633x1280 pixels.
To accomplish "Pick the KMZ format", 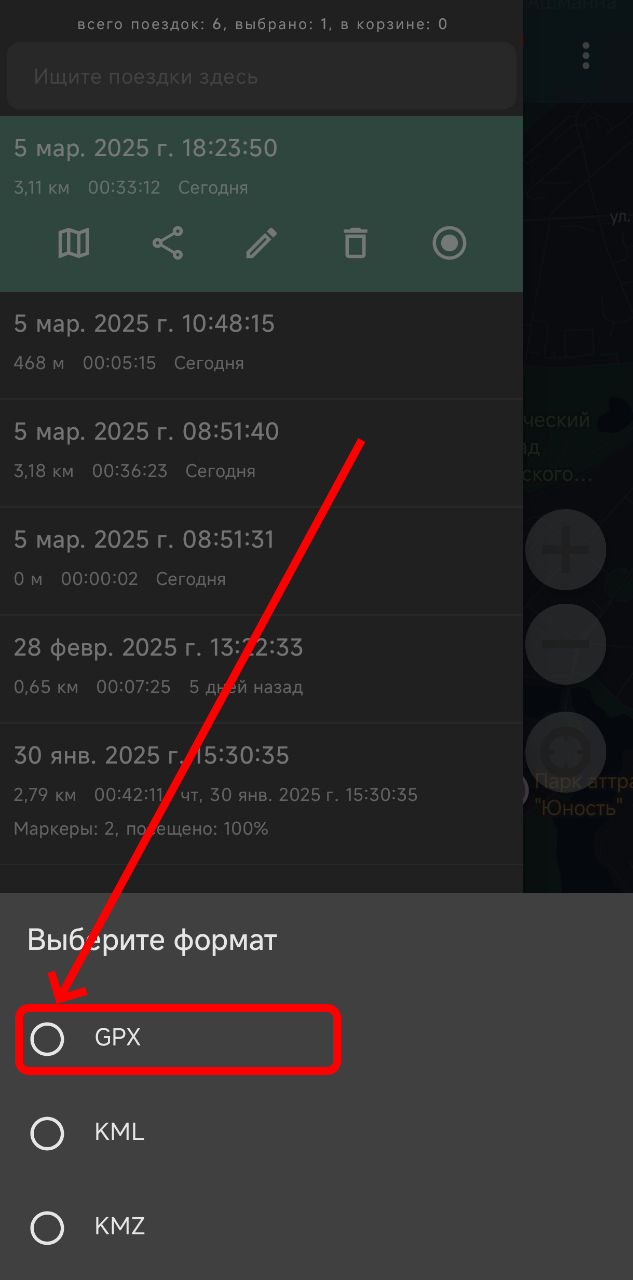I will (x=47, y=1227).
